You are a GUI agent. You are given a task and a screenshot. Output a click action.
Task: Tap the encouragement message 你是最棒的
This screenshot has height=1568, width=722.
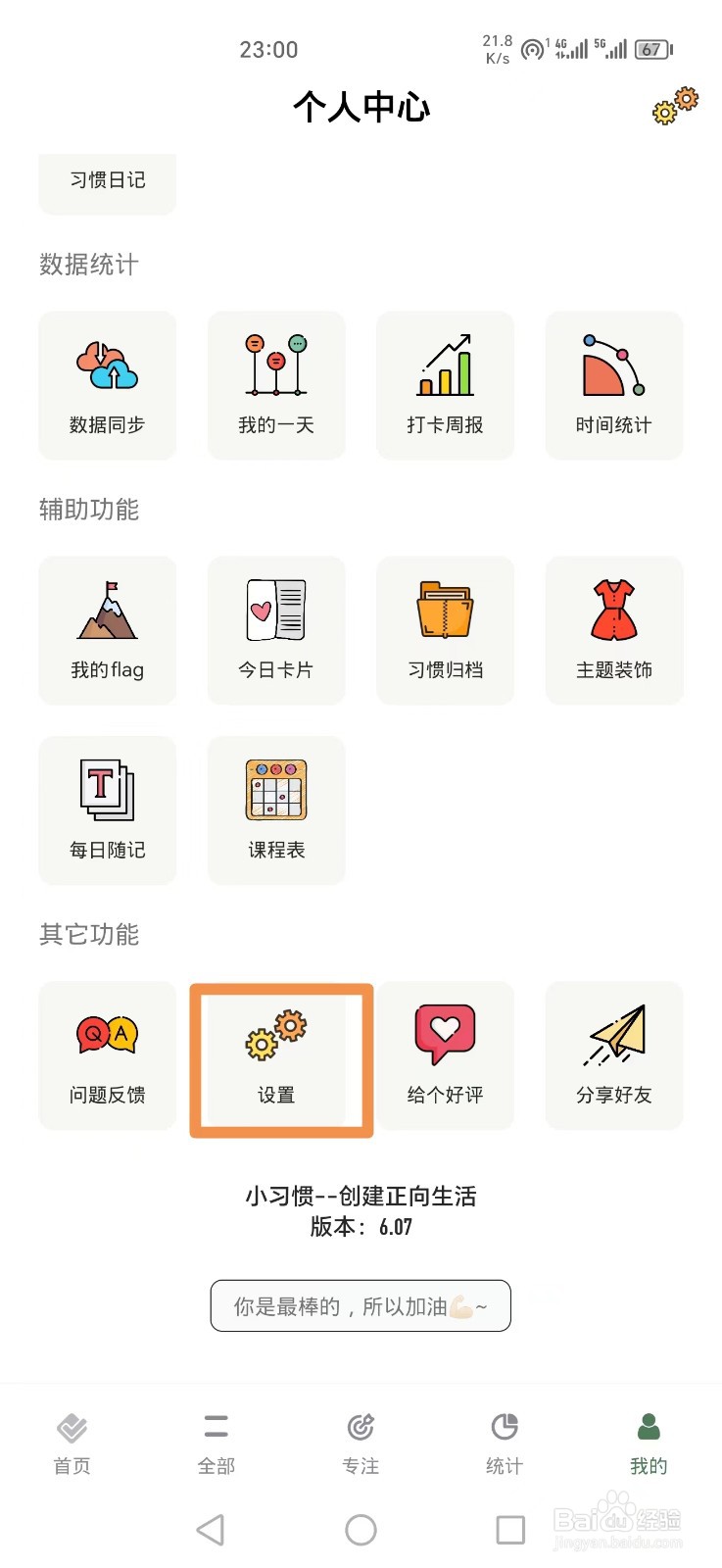(360, 1305)
